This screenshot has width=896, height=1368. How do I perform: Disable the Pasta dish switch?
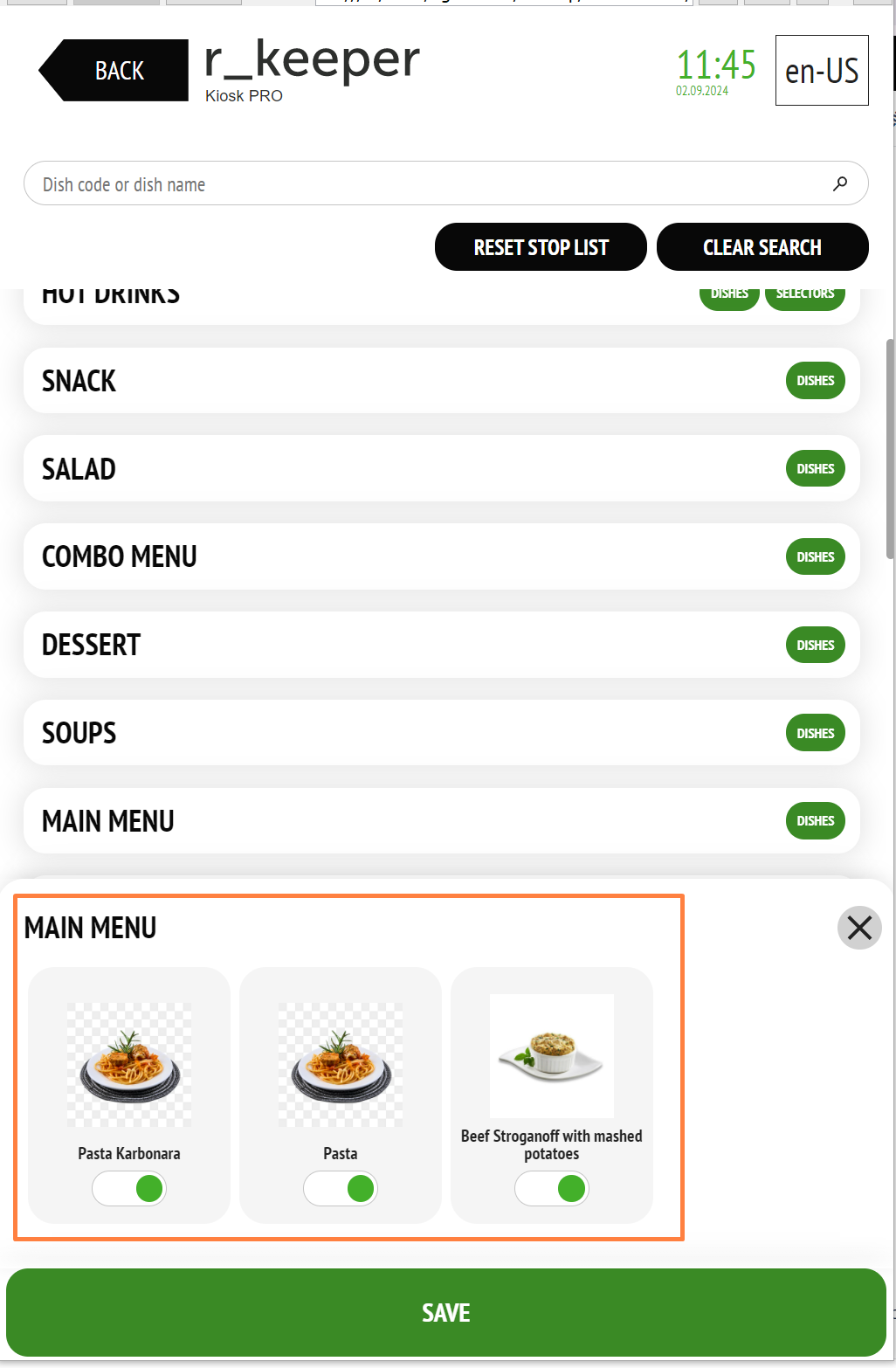tap(341, 1189)
